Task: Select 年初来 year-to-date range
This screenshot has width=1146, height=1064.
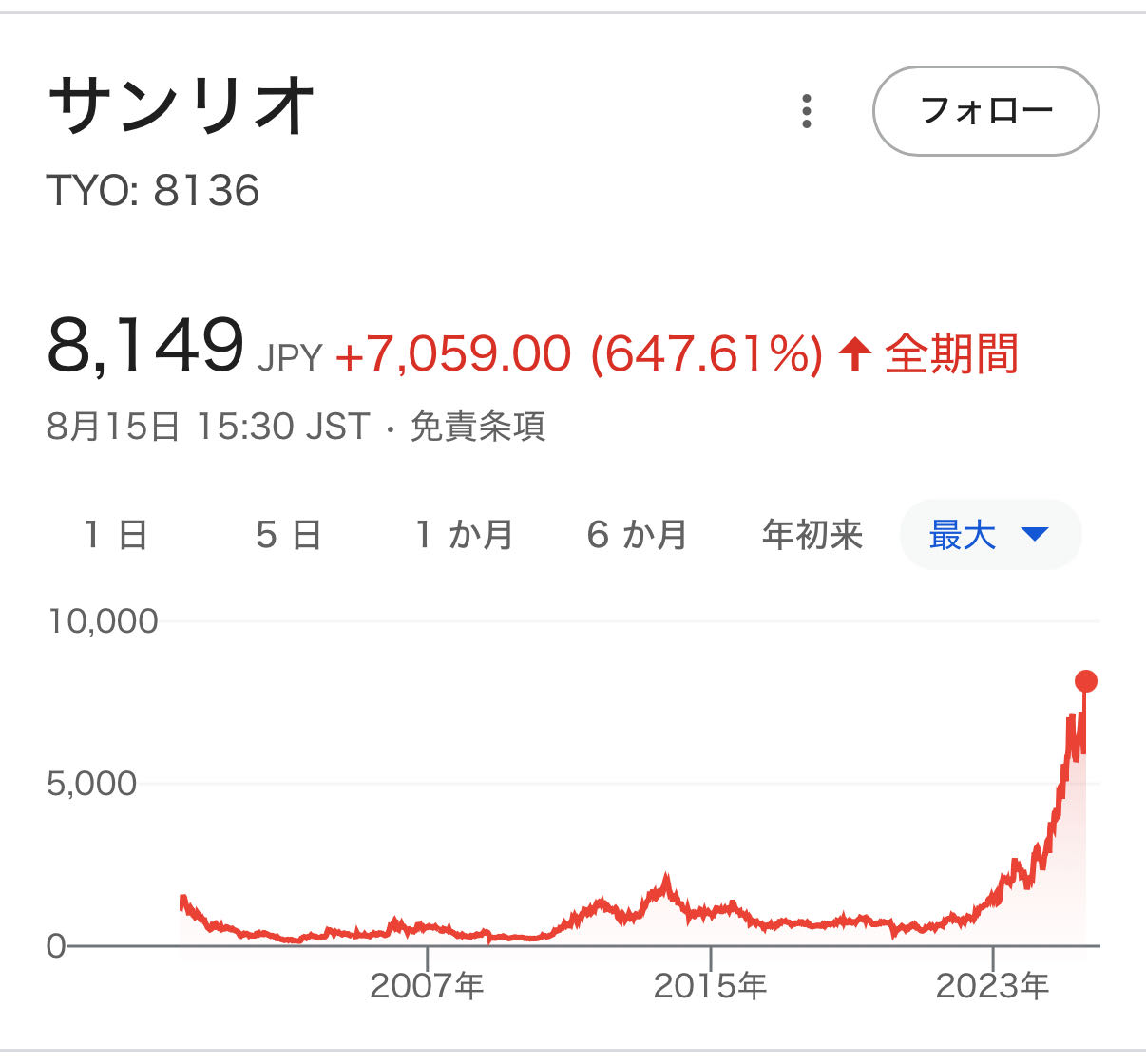Action: 812,535
